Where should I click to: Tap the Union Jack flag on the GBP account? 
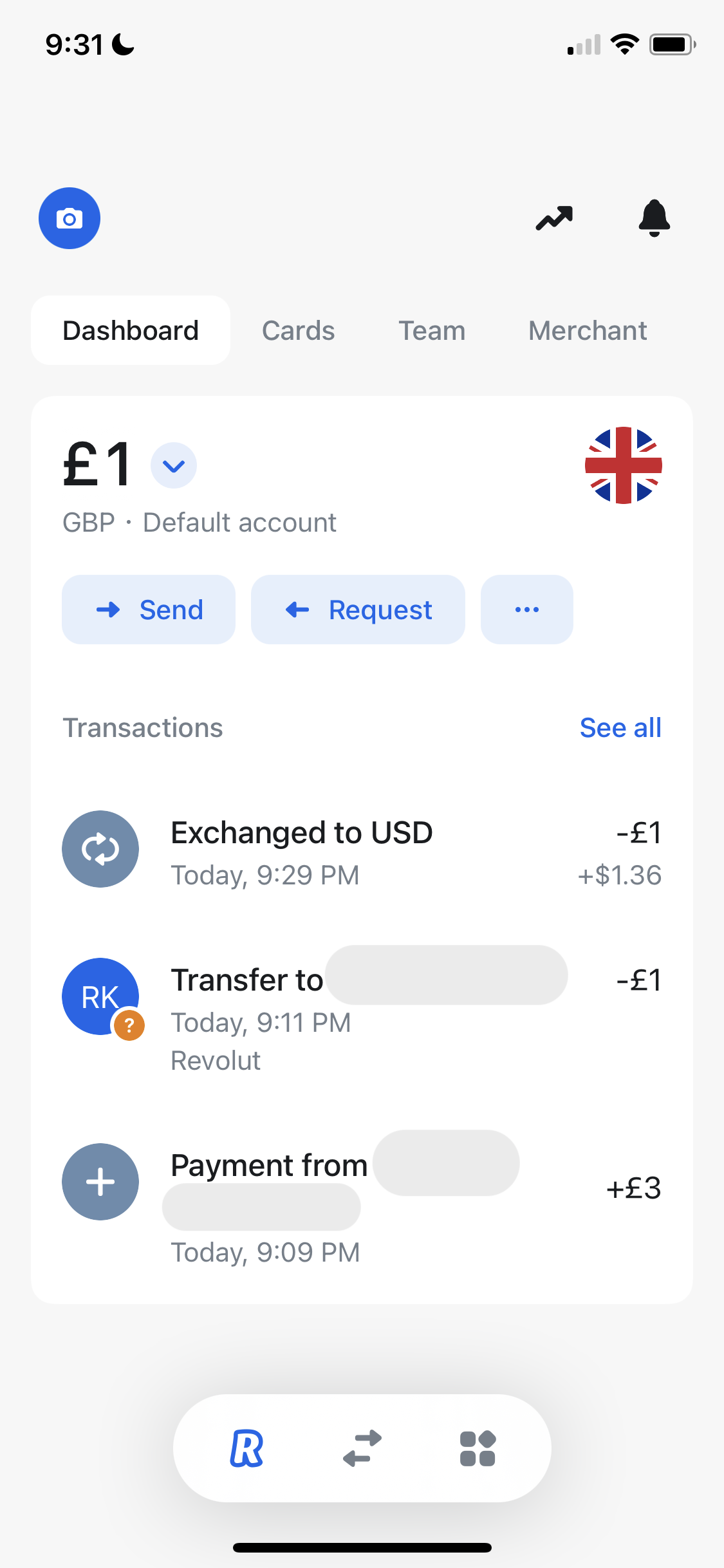pyautogui.click(x=623, y=465)
